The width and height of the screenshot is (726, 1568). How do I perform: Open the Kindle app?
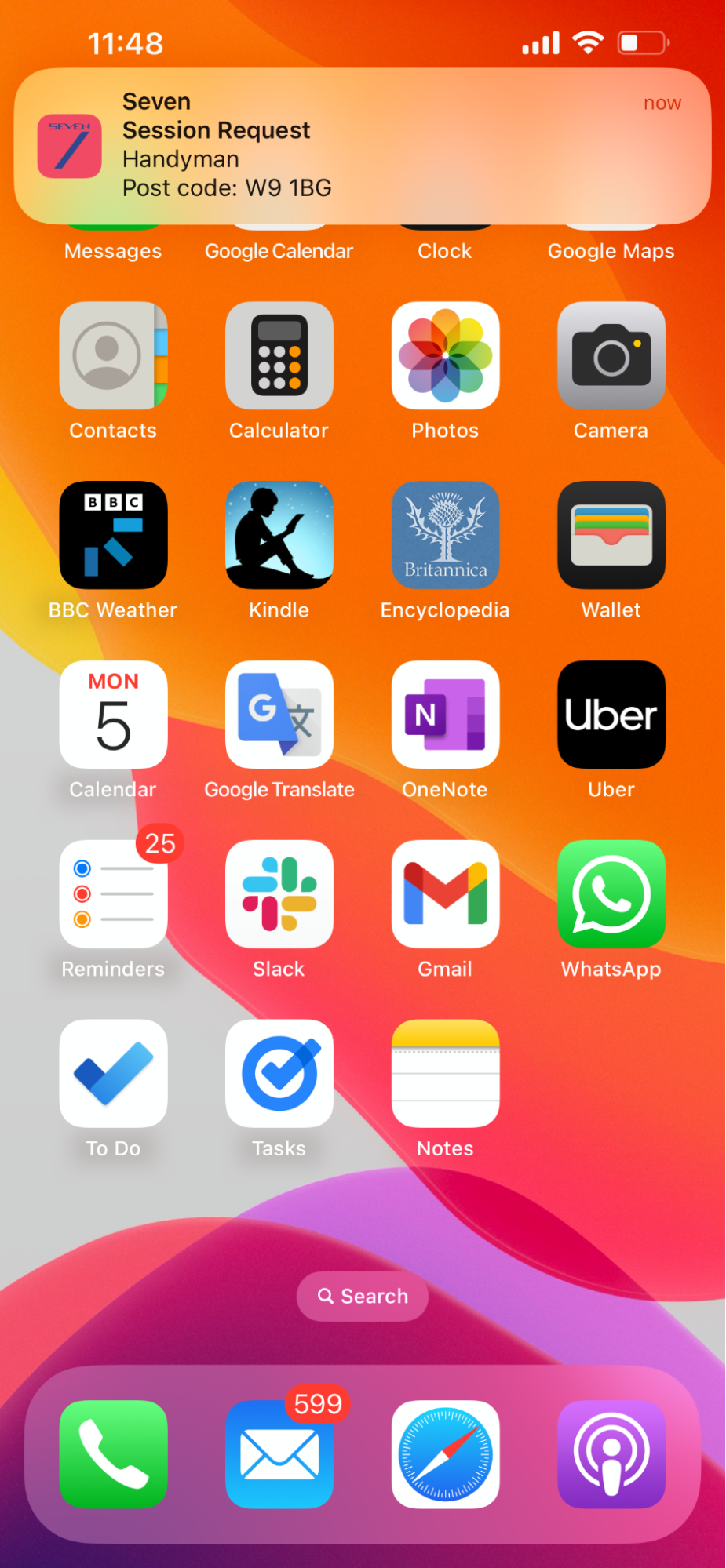[x=279, y=536]
